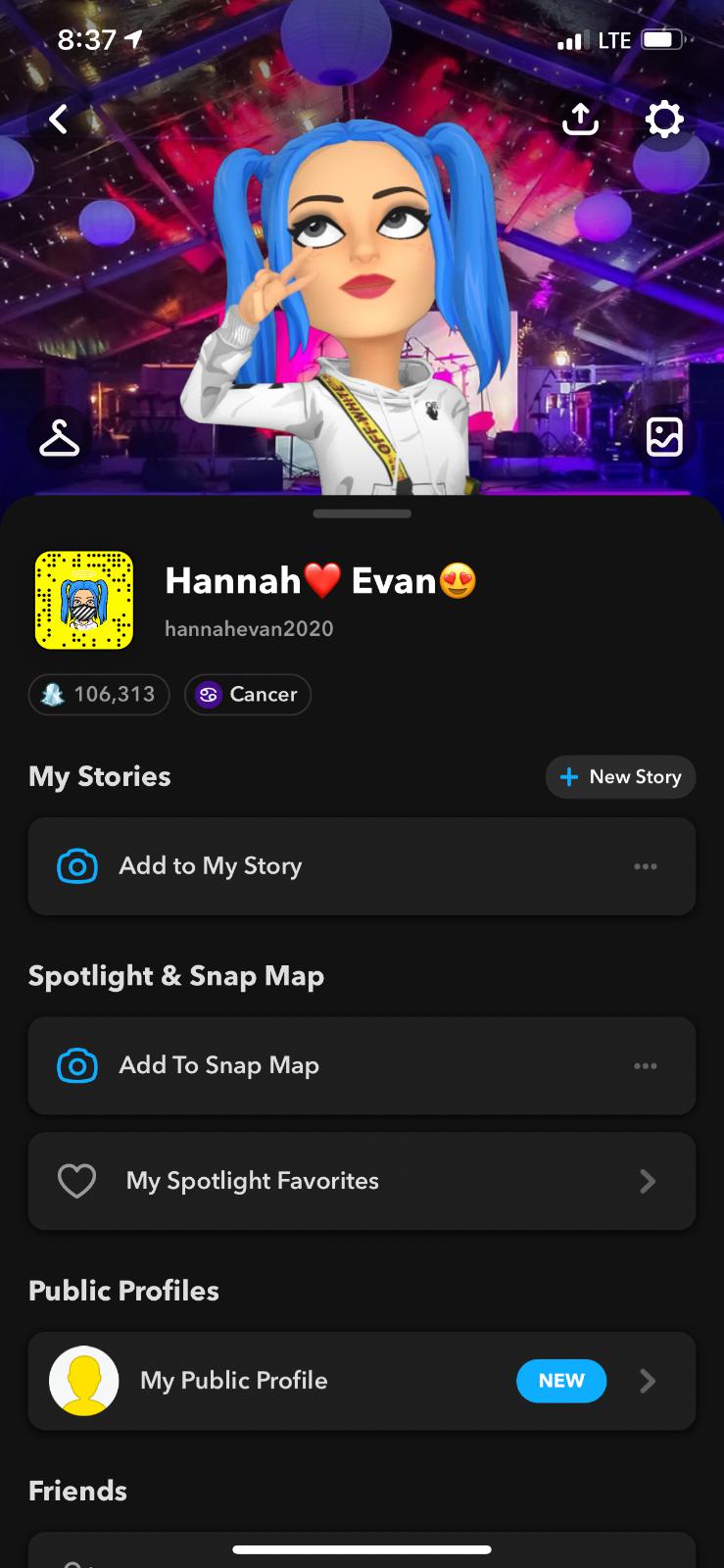Open settings gear icon
Screen dimensions: 724x1568
664,120
